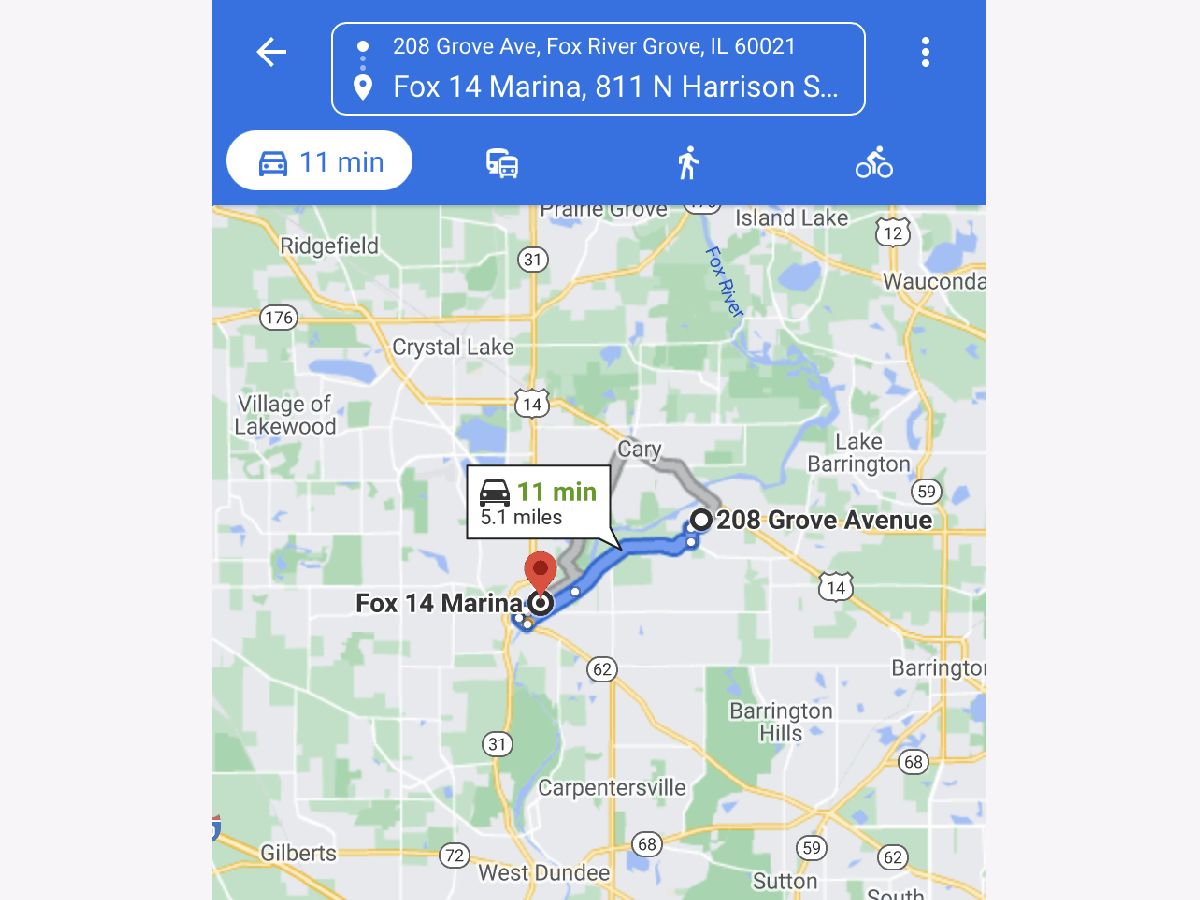This screenshot has width=1200, height=900.
Task: Edit the starting point 208 Grove Ave
Action: pyautogui.click(x=594, y=46)
